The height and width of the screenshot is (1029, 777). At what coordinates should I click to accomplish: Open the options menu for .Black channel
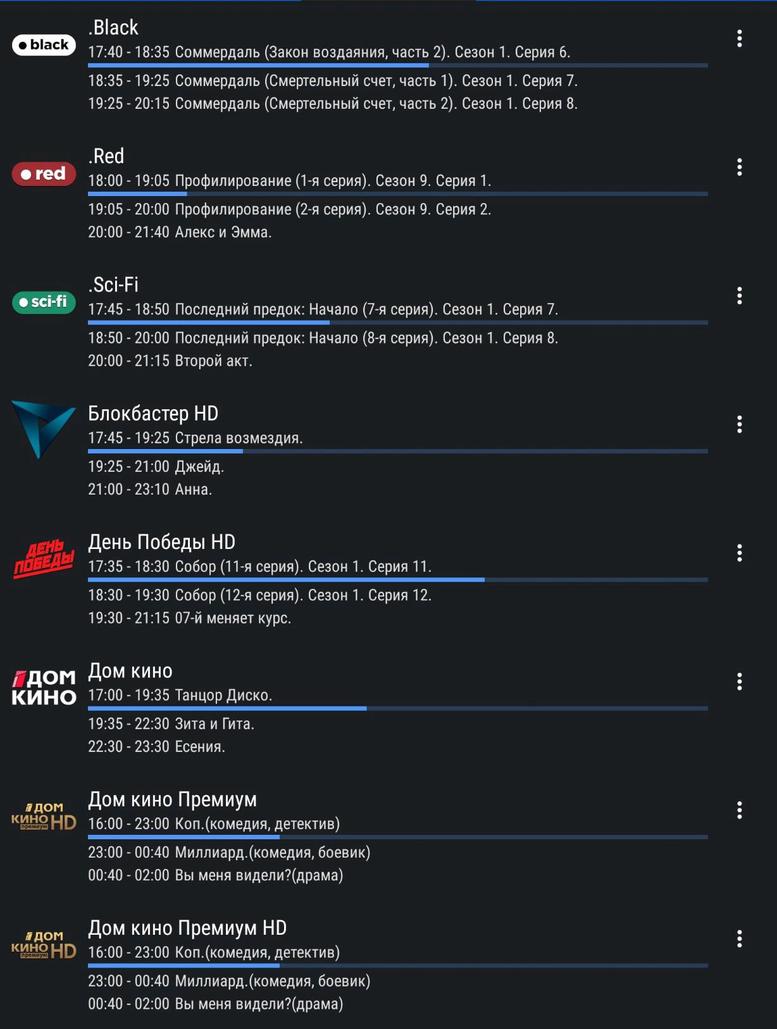pyautogui.click(x=739, y=38)
